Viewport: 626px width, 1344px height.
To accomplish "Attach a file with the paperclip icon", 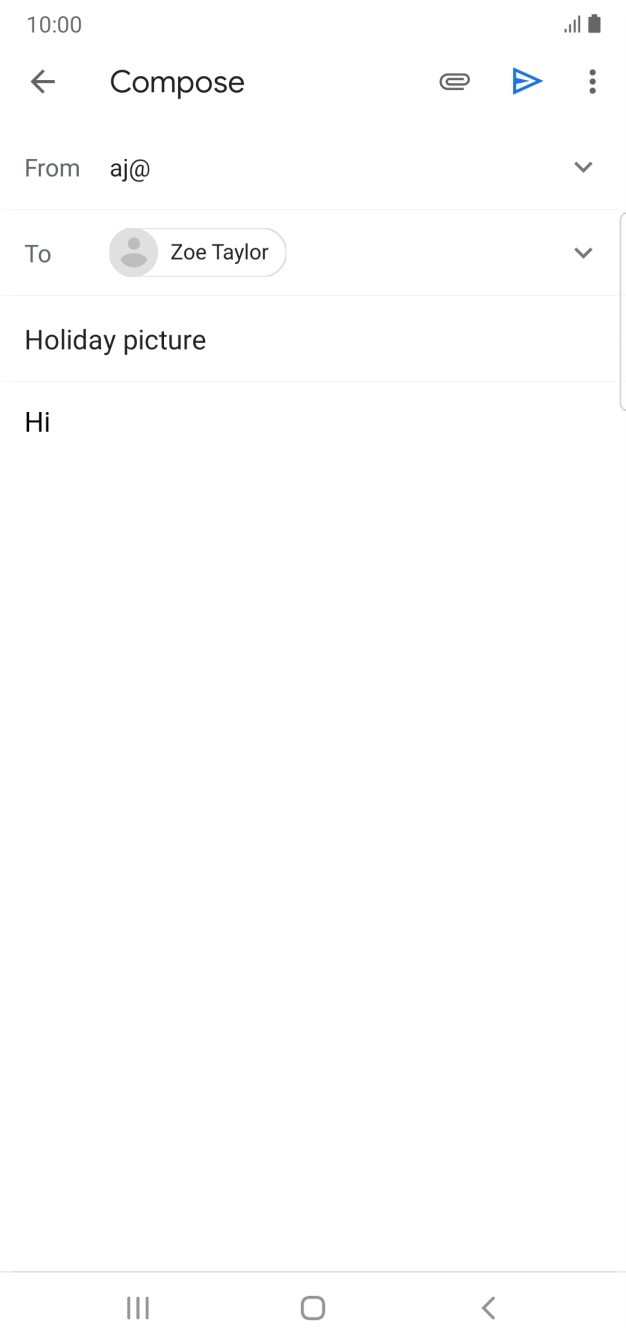I will [x=454, y=82].
